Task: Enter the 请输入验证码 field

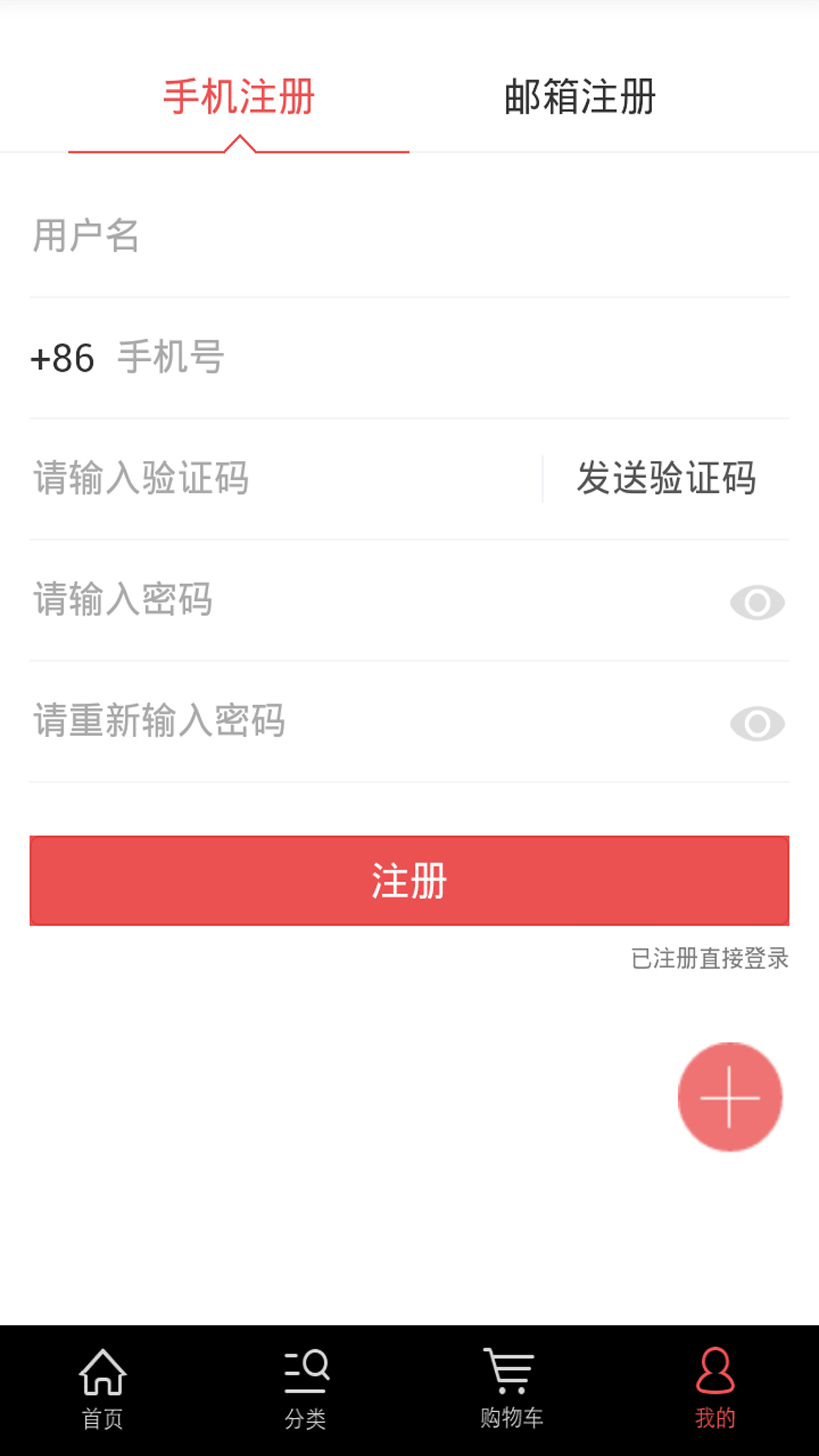Action: point(284,478)
